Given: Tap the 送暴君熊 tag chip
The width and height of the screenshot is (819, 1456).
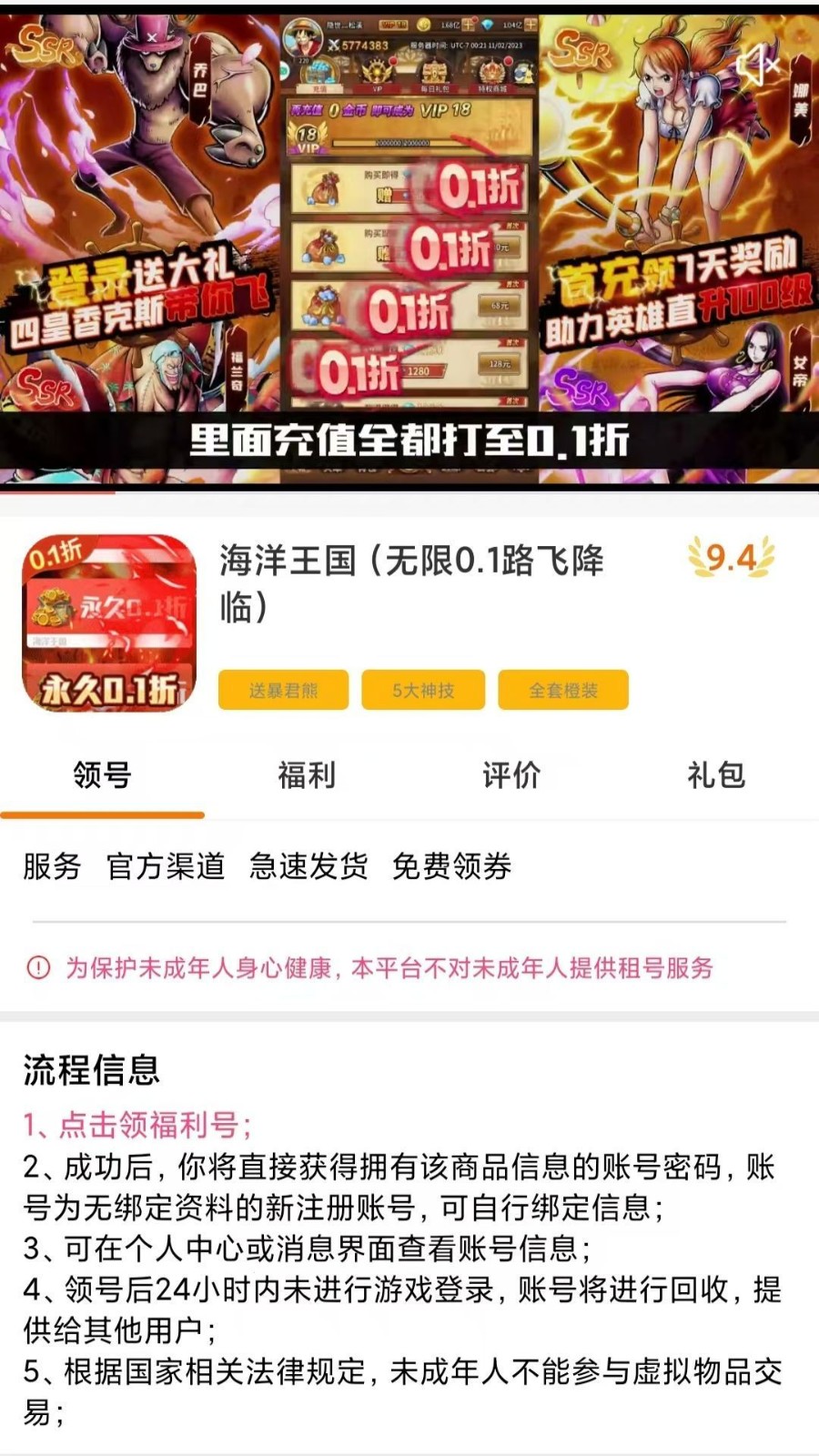Looking at the screenshot, I should click(283, 690).
